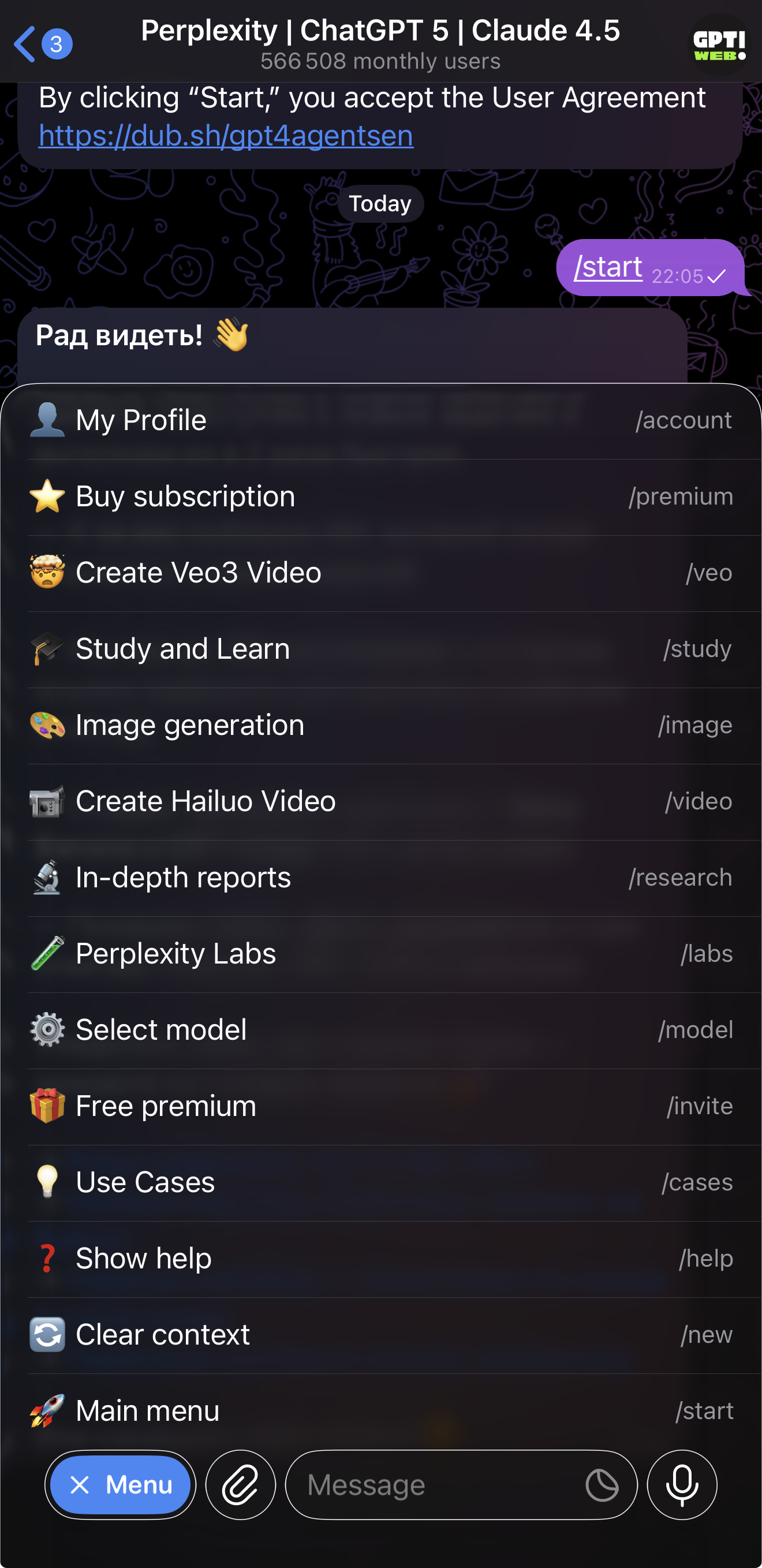Open the User Agreement link

(225, 135)
